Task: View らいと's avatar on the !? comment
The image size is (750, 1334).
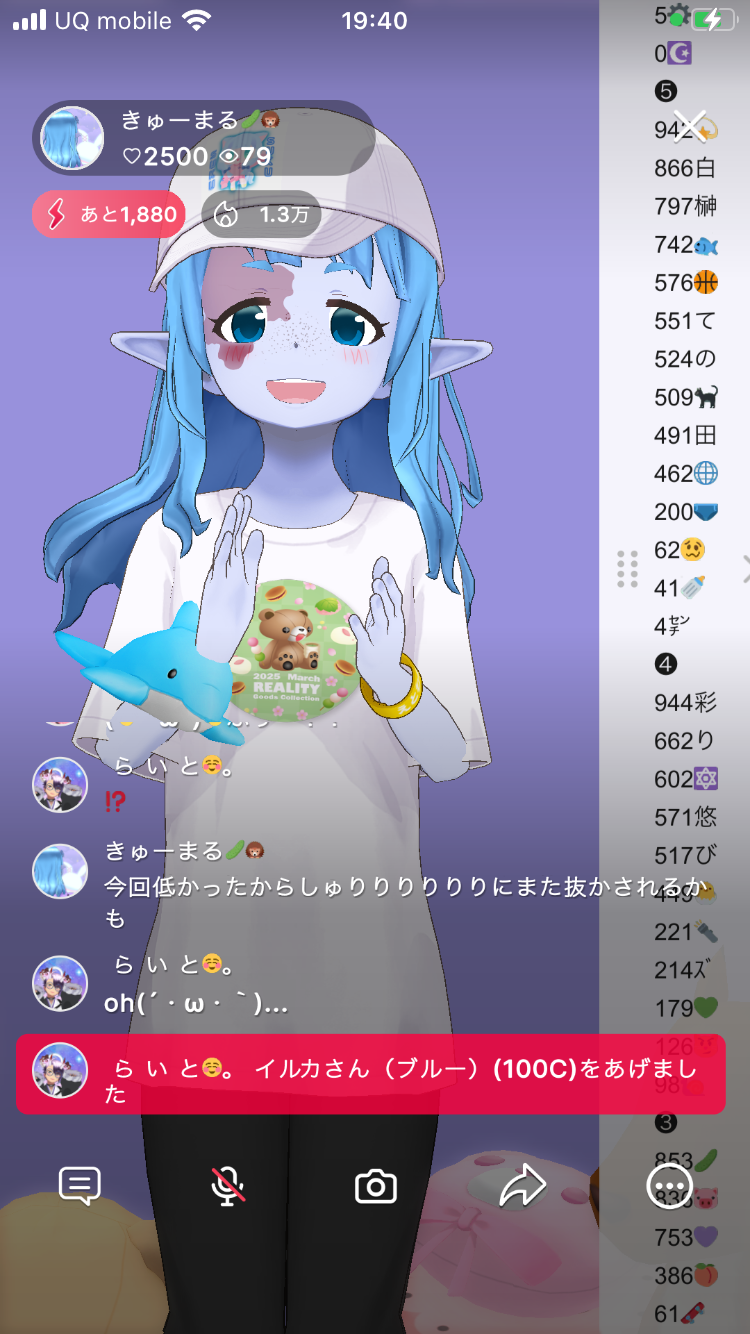Action: coord(60,784)
